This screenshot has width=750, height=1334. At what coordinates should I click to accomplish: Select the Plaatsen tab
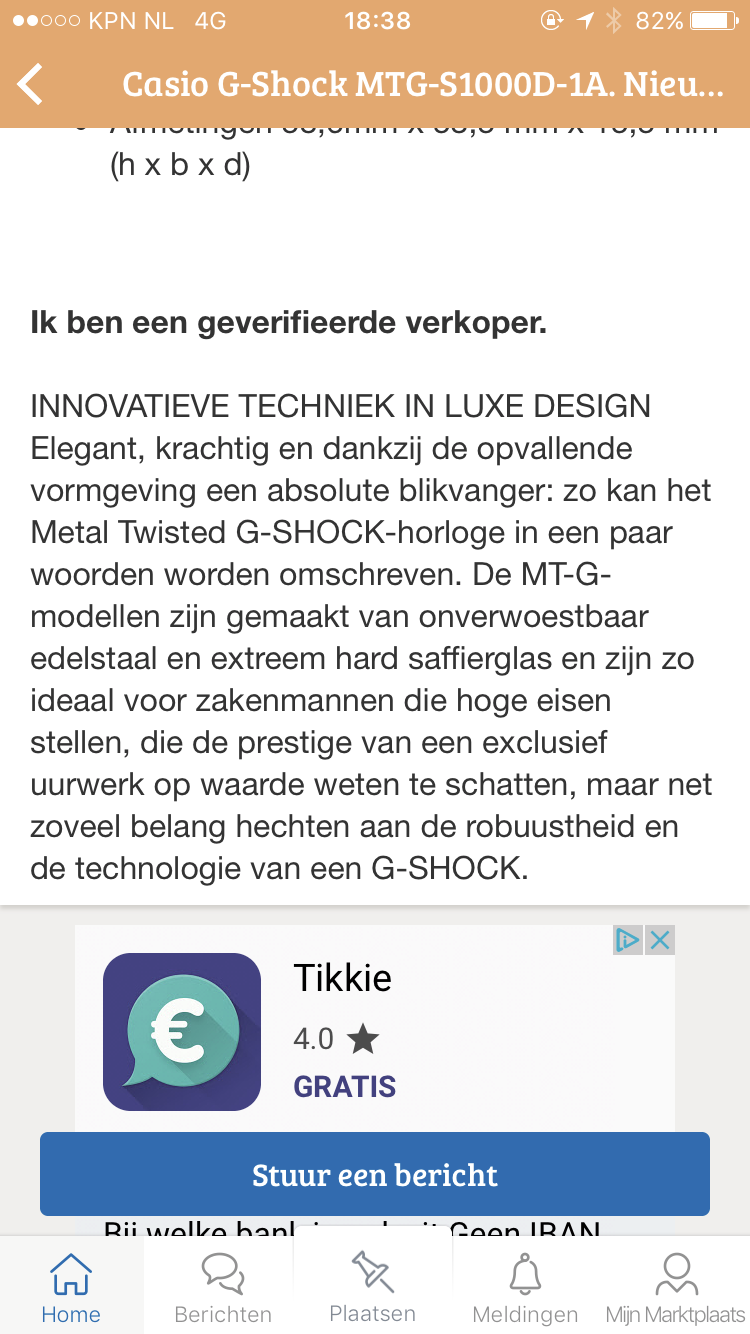tap(373, 1286)
